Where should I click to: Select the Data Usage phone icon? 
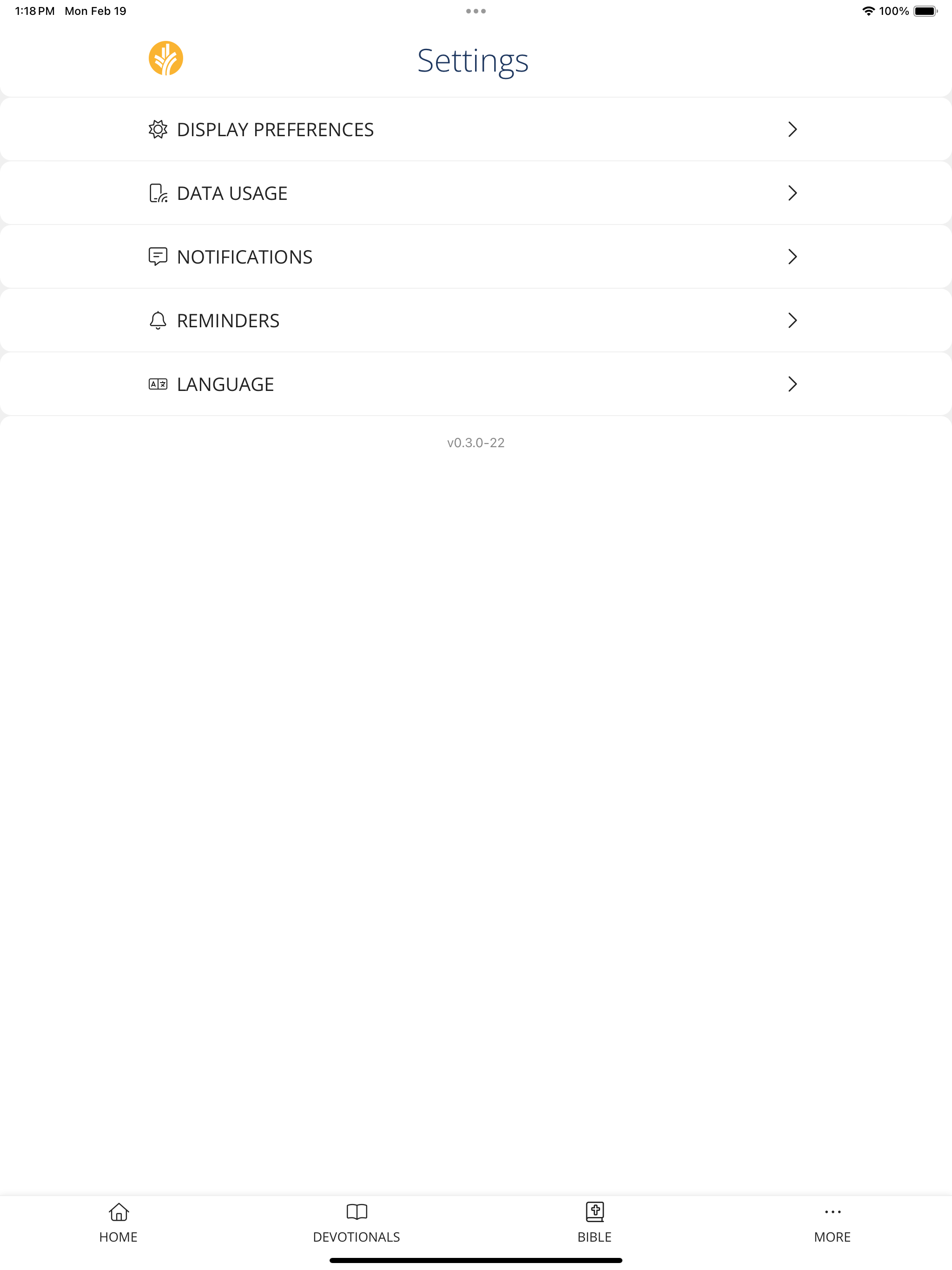pyautogui.click(x=157, y=193)
